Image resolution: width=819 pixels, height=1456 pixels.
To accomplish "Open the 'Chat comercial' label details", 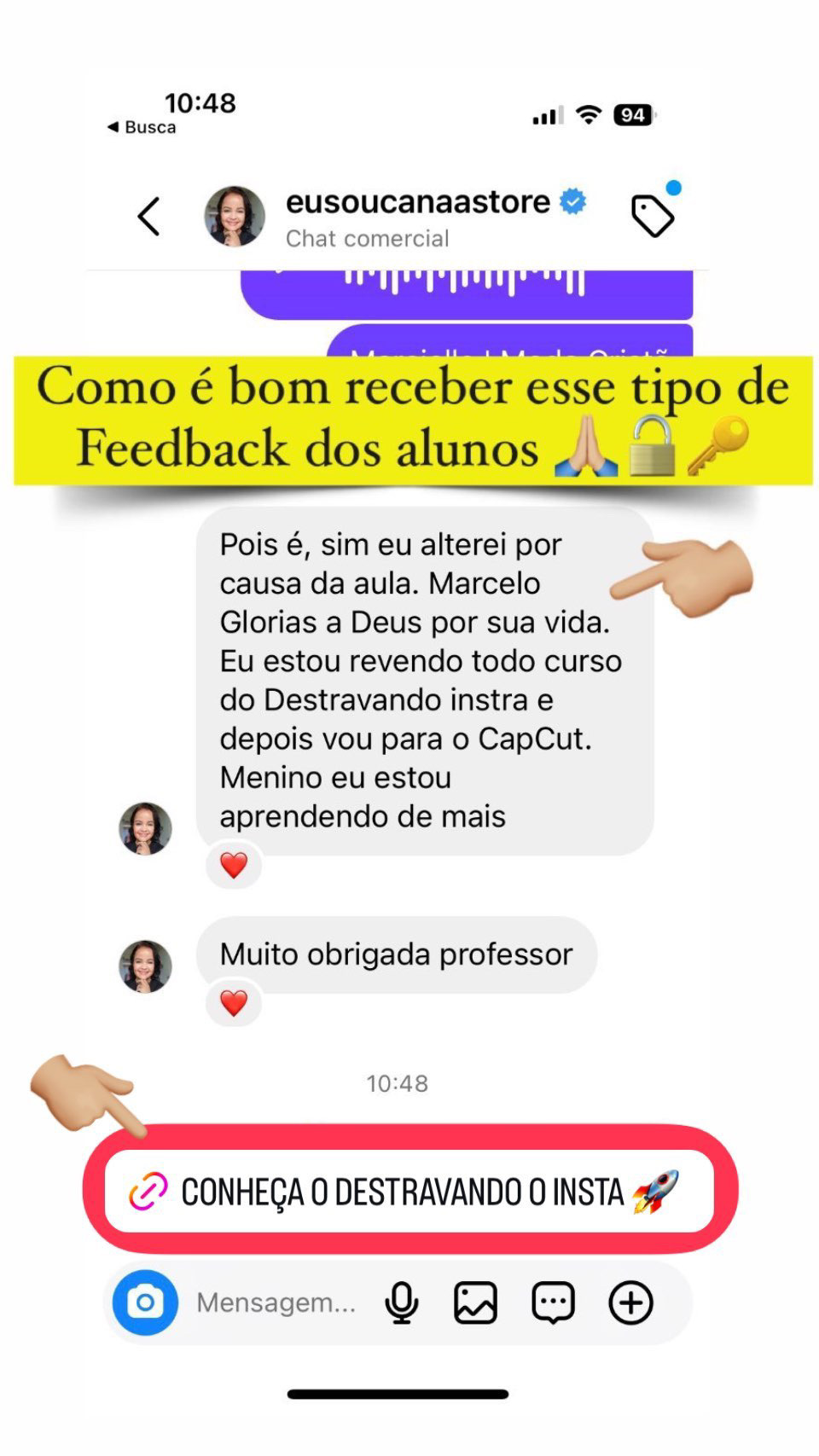I will (367, 238).
